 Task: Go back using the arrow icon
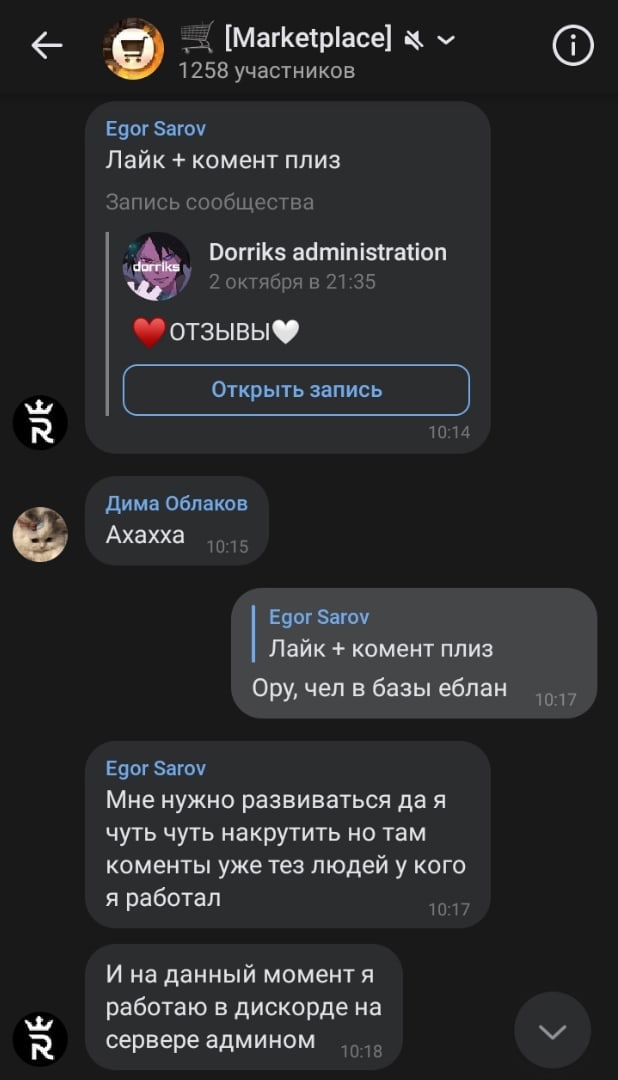point(46,45)
